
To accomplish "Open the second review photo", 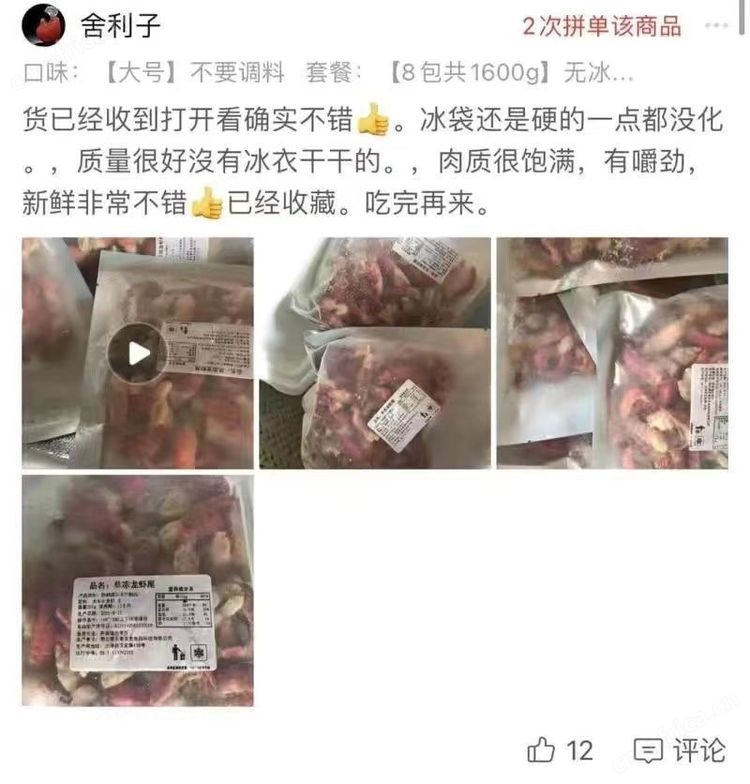I will coord(375,353).
